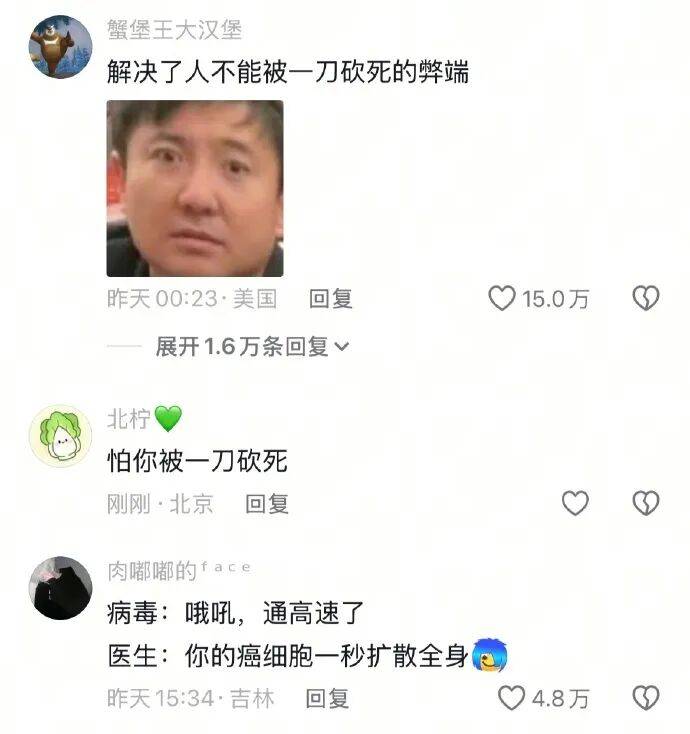
Task: Open 蟹堡王大汉堡's profile avatar
Action: 61,47
